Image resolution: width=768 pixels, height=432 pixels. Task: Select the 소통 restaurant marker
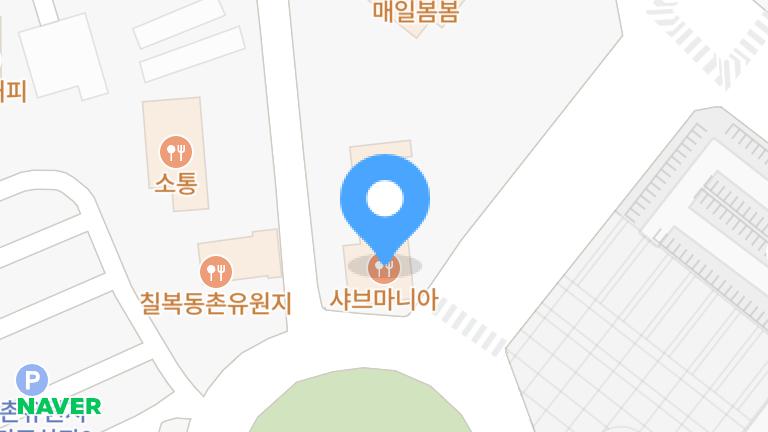176,152
